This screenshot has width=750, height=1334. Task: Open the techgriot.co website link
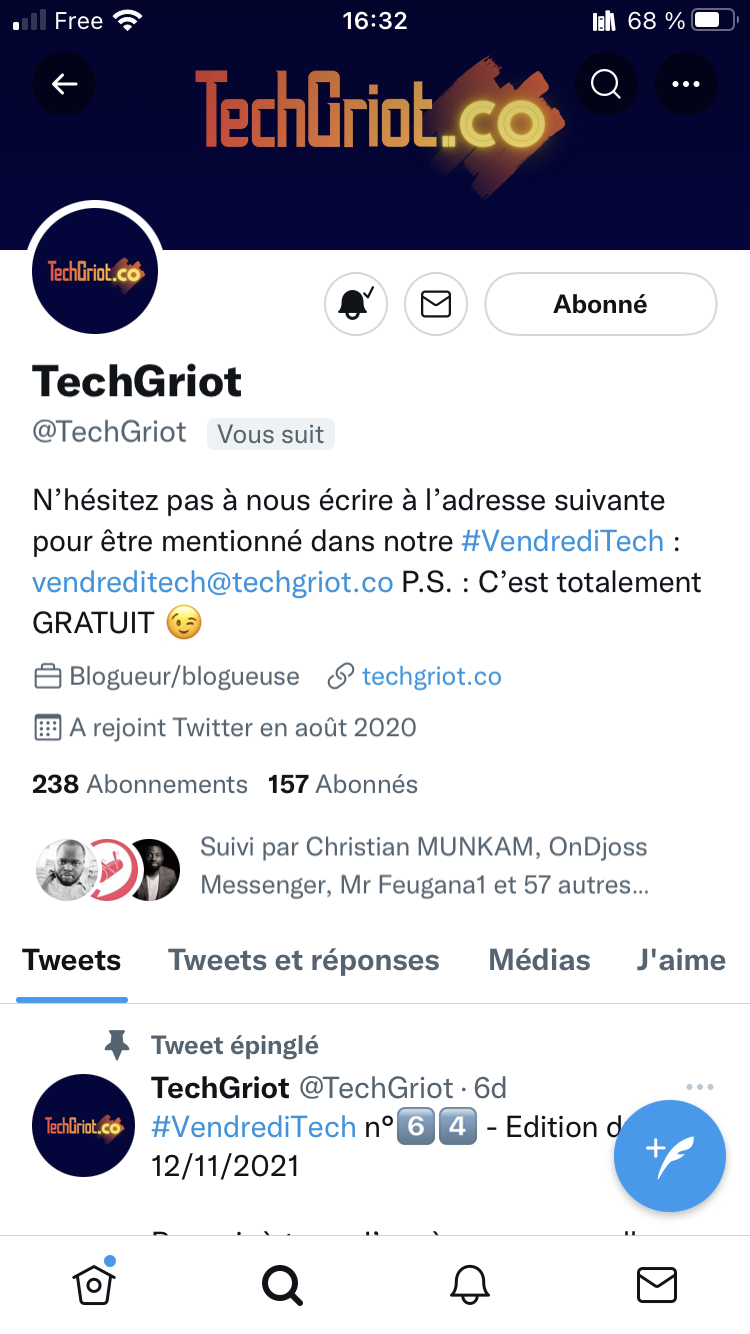click(431, 677)
